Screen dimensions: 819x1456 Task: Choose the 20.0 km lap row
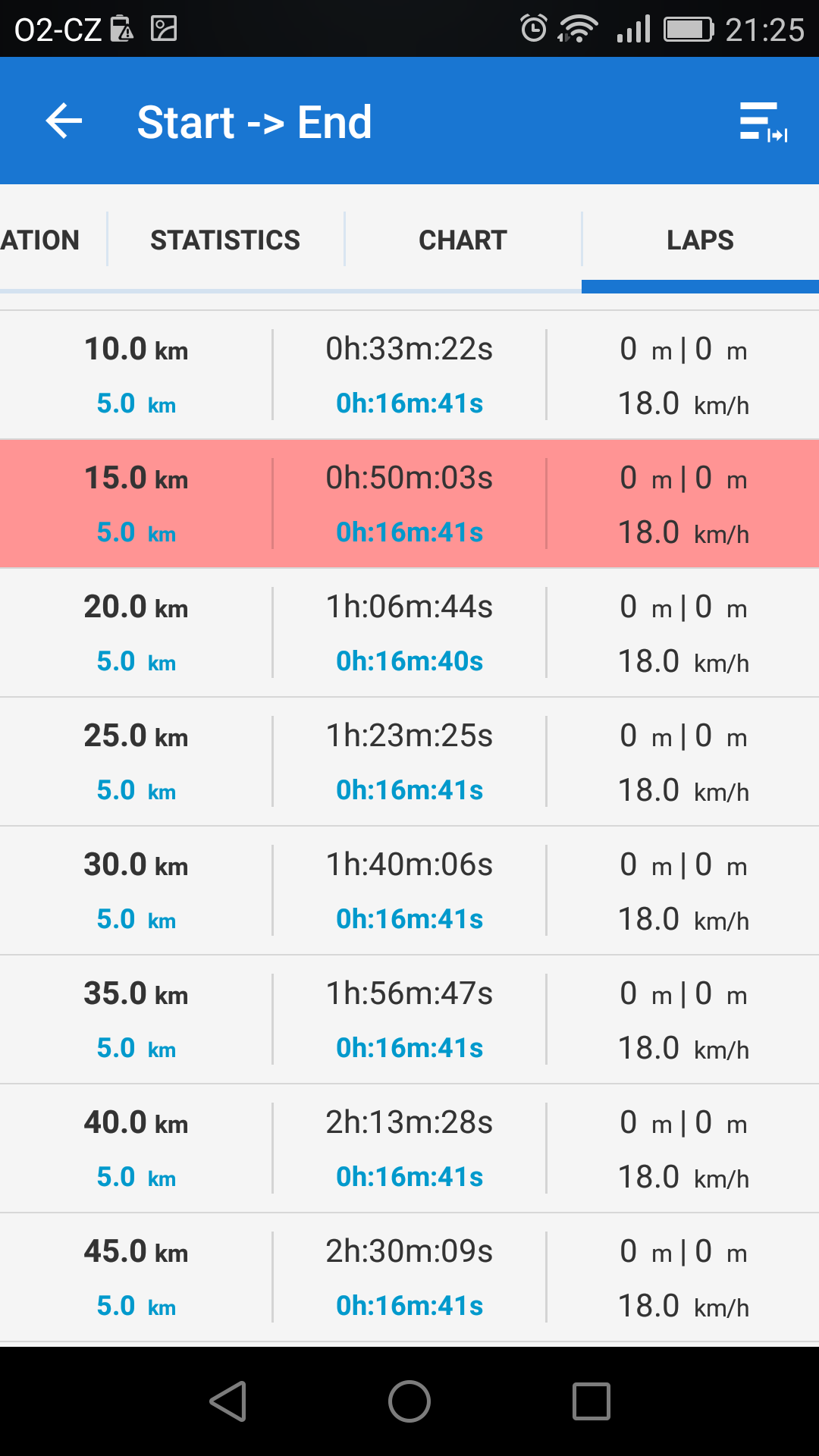409,633
